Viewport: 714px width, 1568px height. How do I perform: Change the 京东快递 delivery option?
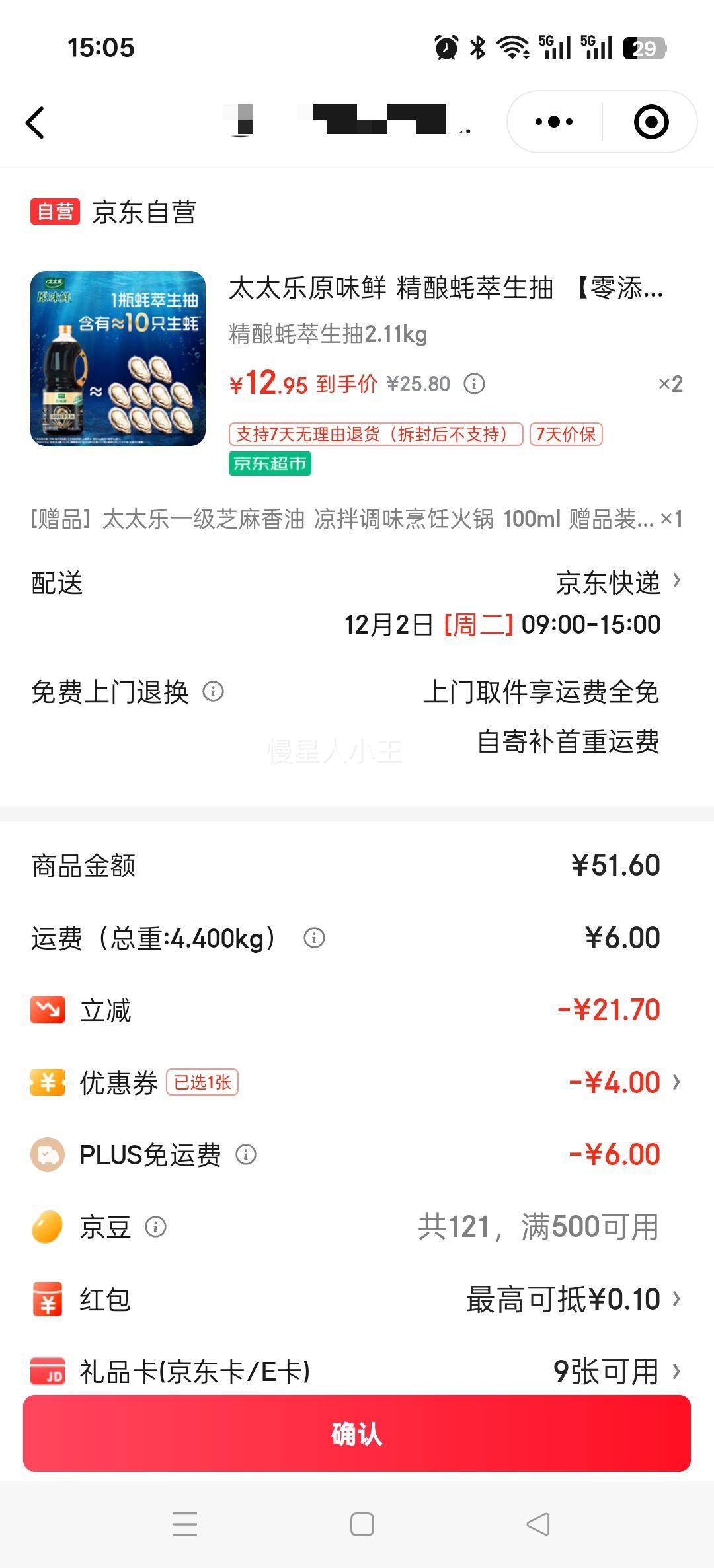[x=617, y=583]
